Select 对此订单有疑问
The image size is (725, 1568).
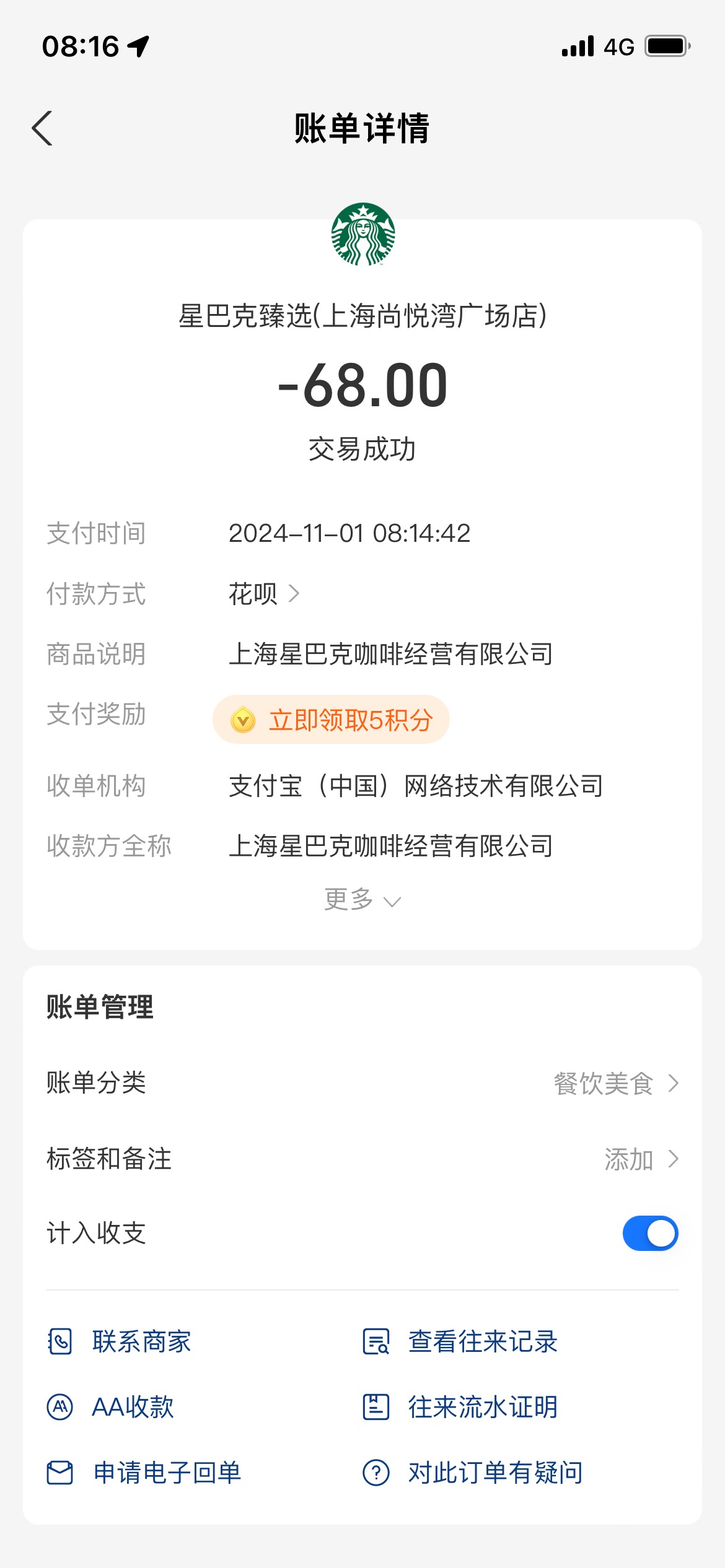(472, 1473)
